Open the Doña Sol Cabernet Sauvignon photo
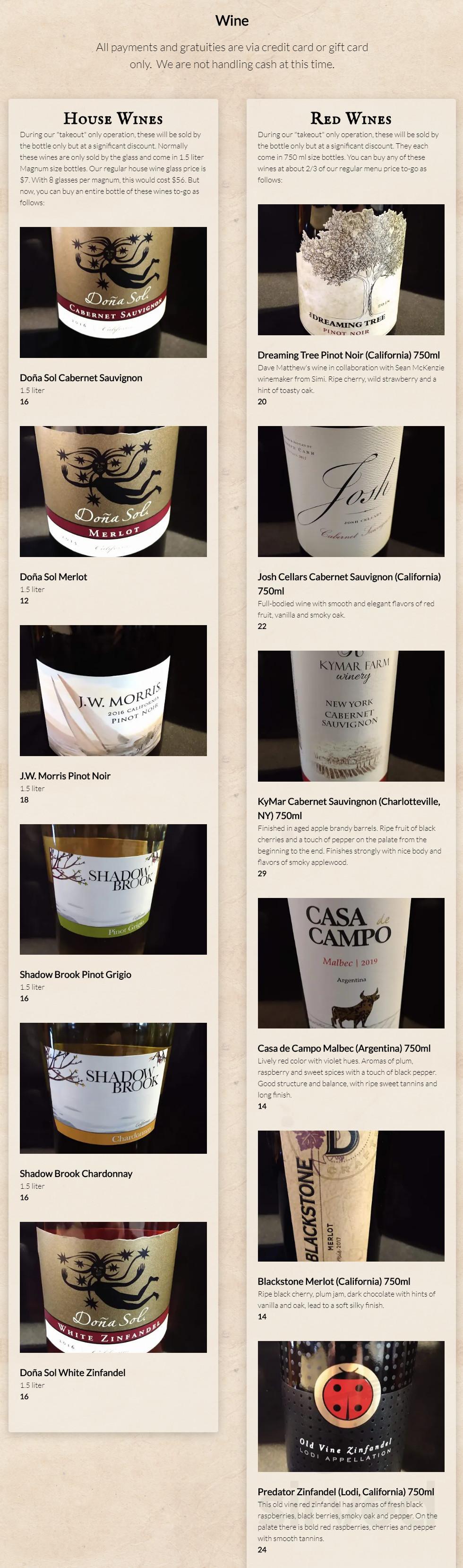The height and width of the screenshot is (1568, 463). coord(113,292)
